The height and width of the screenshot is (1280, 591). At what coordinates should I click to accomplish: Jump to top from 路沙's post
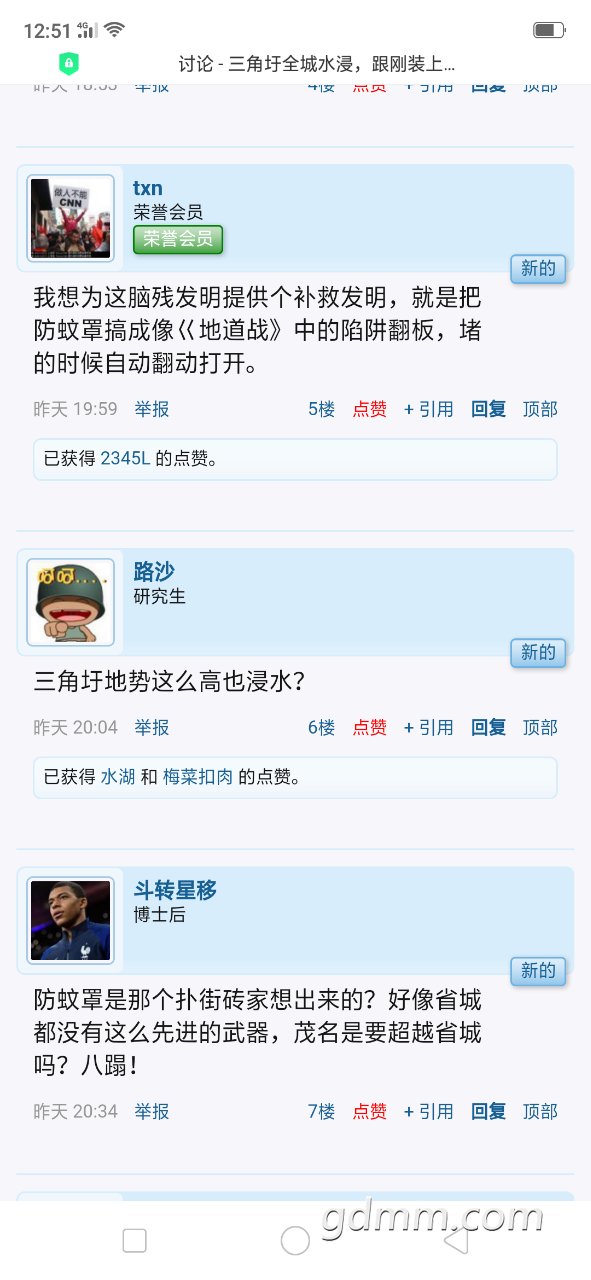coord(540,727)
